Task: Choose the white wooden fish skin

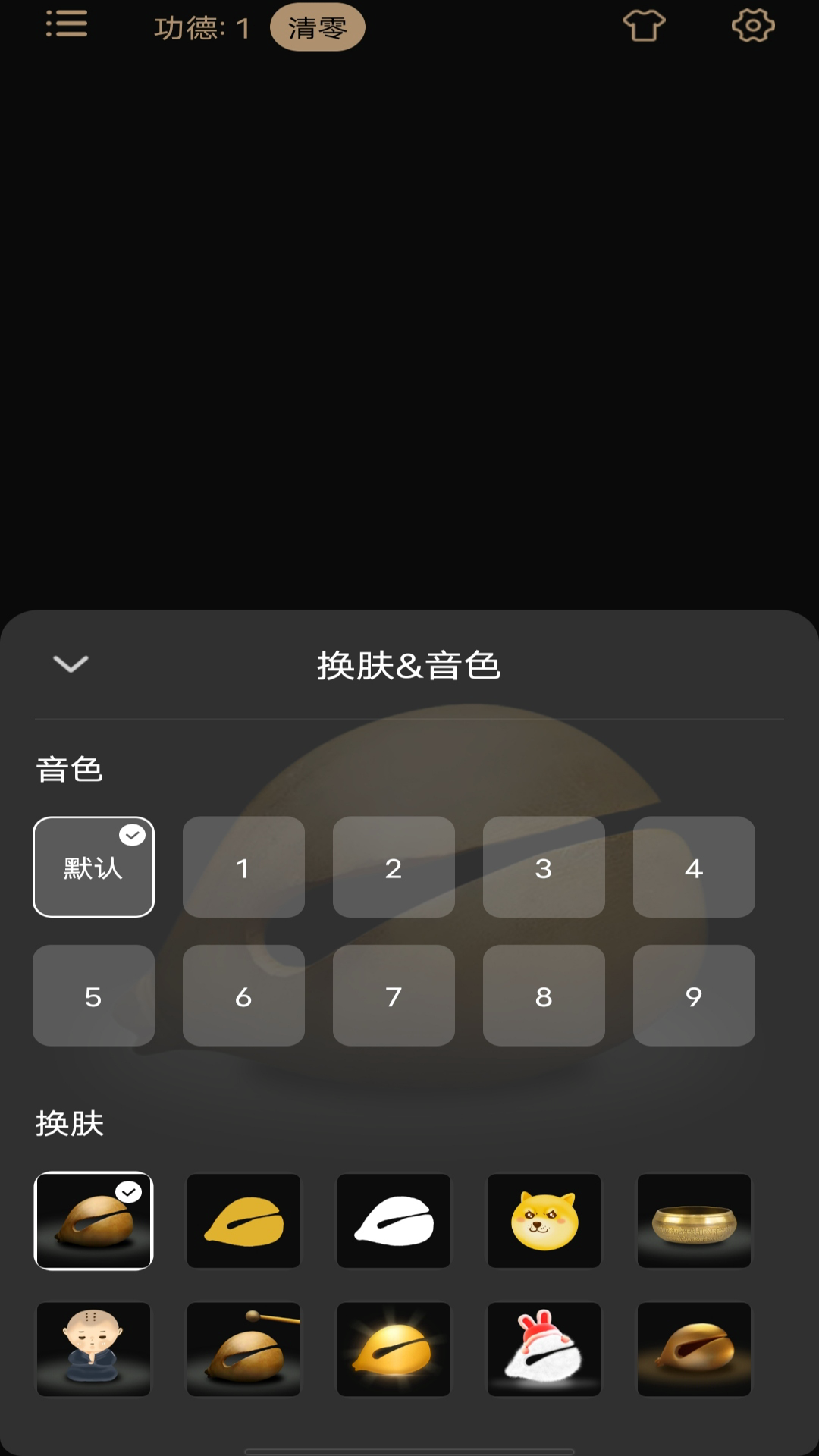Action: tap(394, 1222)
